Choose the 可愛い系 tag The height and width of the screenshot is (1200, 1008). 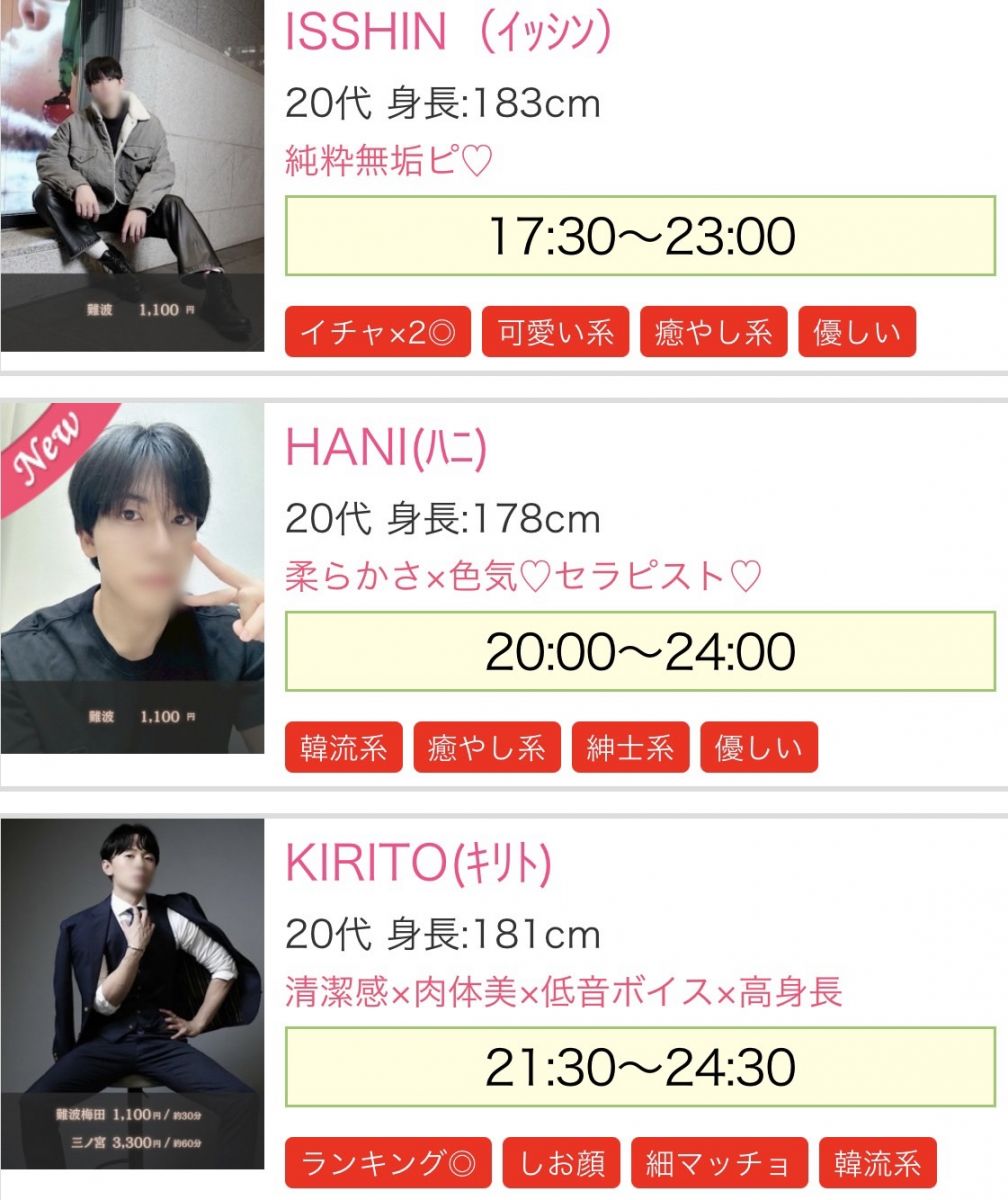pos(556,332)
